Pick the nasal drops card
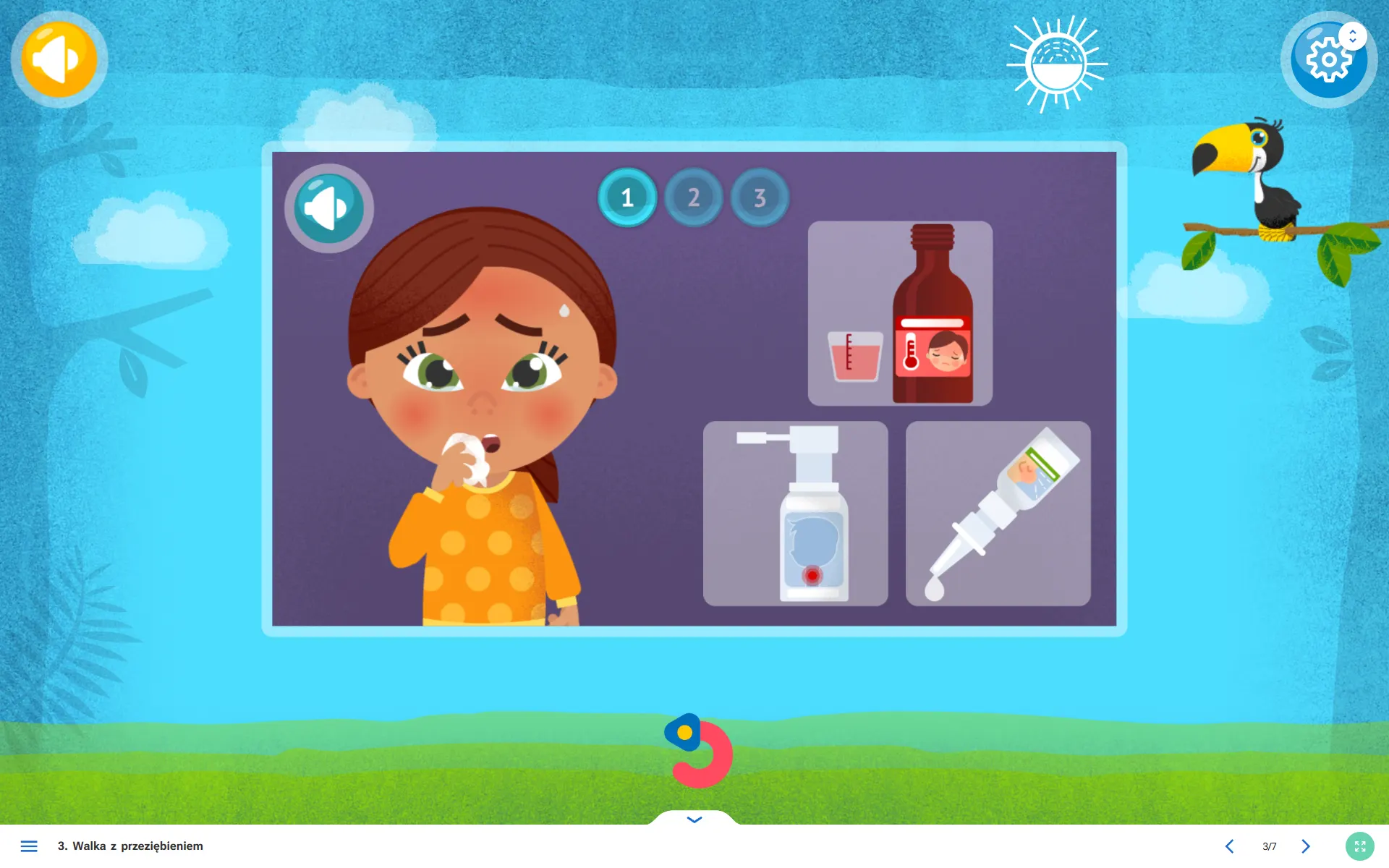 pyautogui.click(x=998, y=514)
